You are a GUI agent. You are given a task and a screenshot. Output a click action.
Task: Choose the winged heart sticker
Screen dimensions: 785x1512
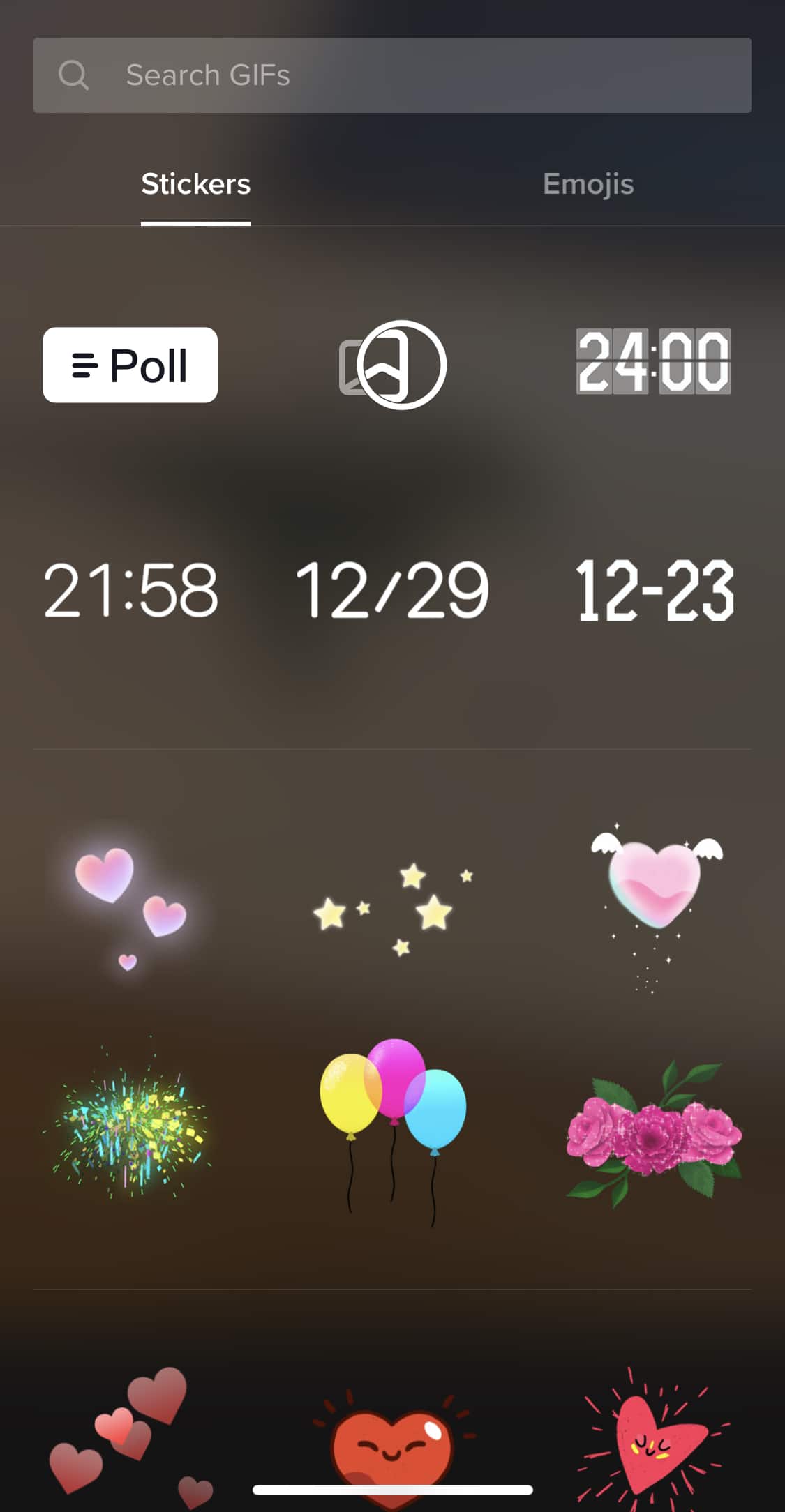coord(653,907)
